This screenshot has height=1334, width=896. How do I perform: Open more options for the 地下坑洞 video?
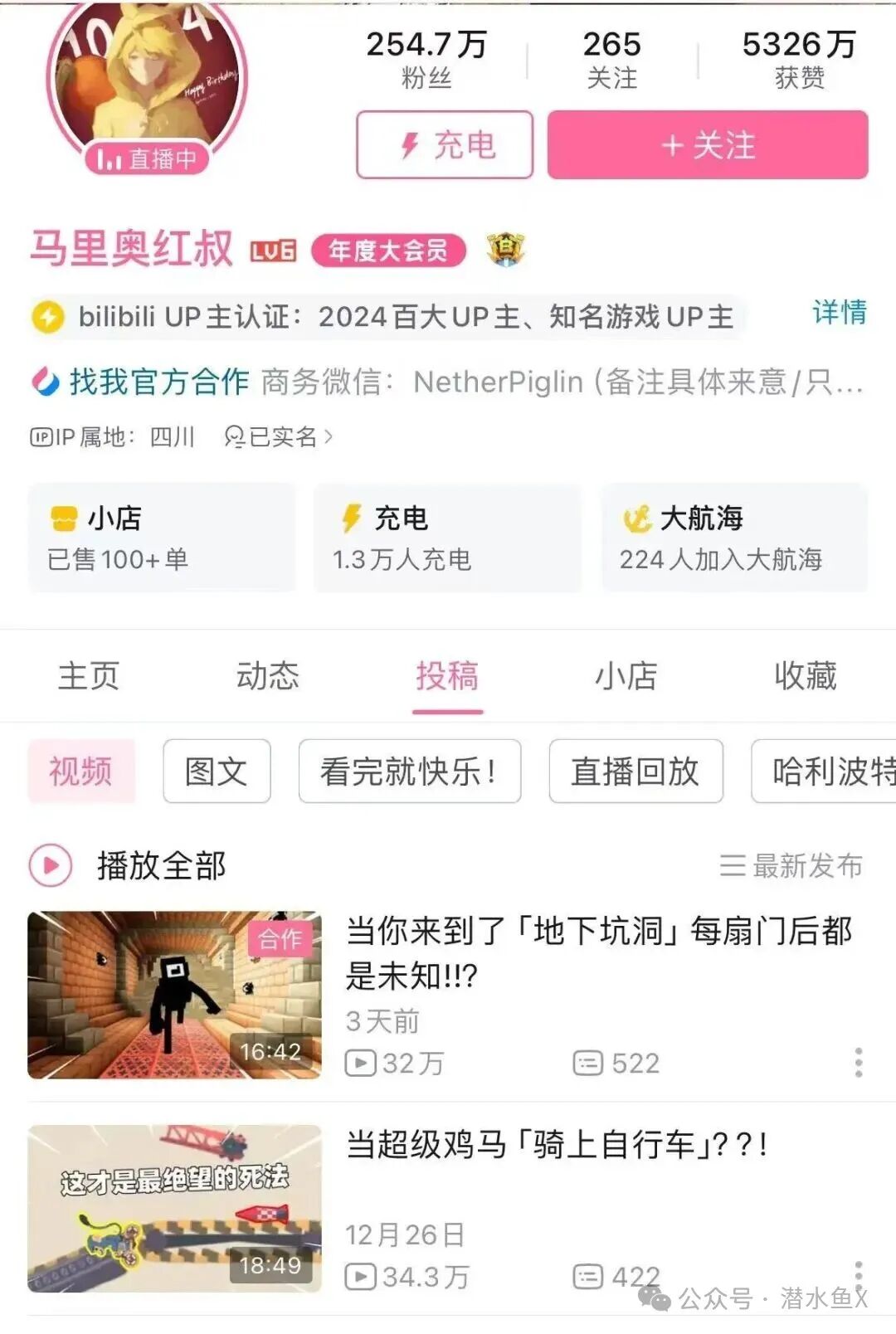click(x=859, y=1063)
